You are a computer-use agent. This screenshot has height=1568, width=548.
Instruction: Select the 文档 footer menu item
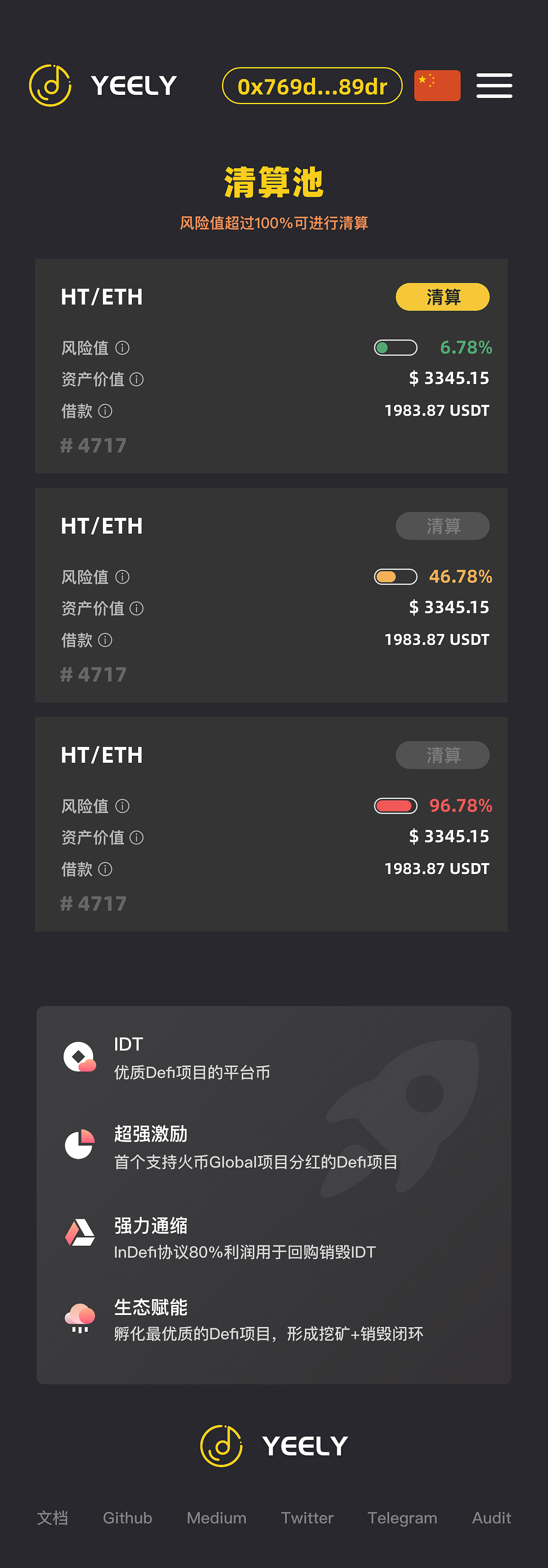pyautogui.click(x=53, y=1518)
